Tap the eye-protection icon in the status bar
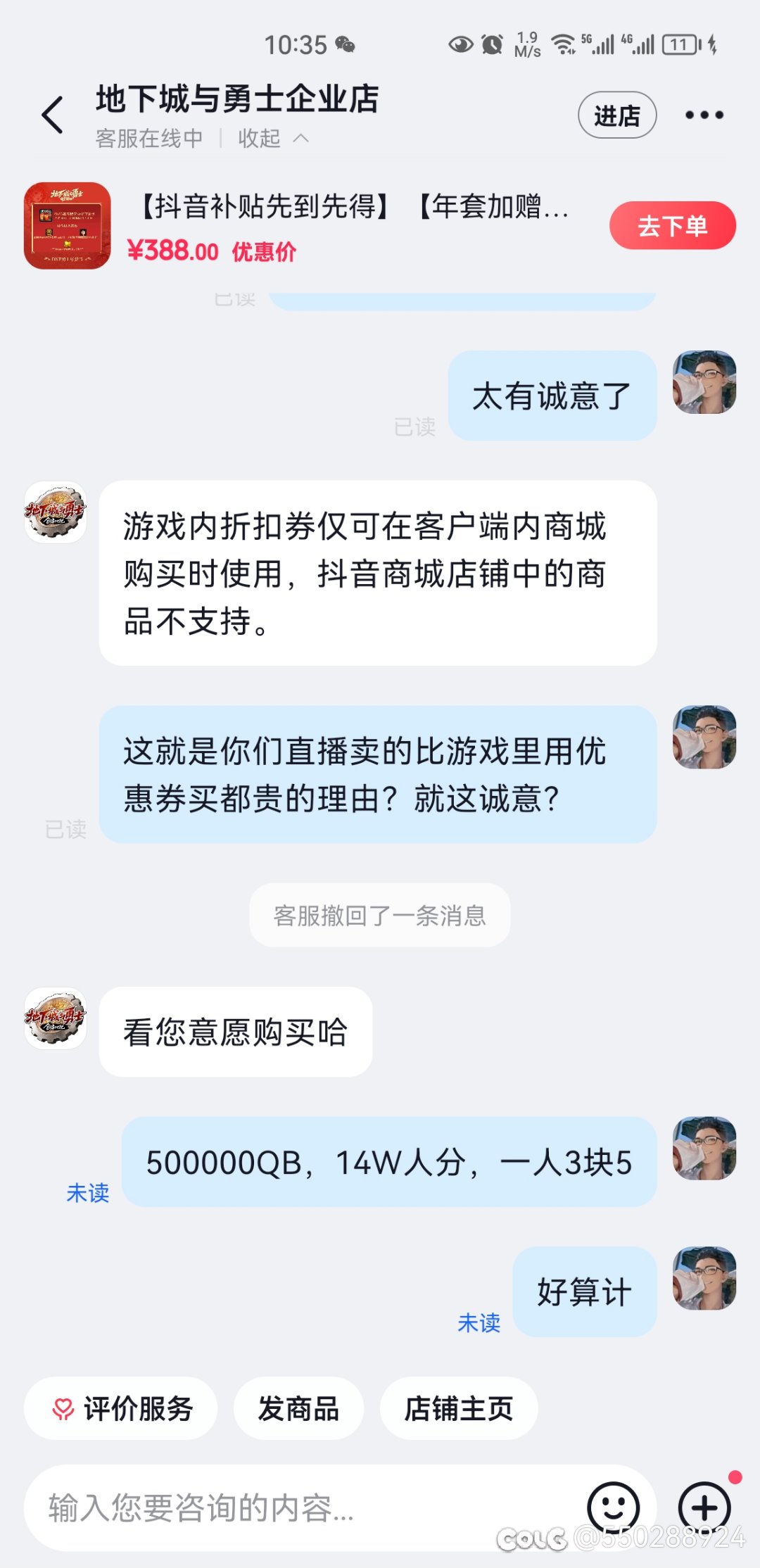The height and width of the screenshot is (1568, 760). pos(460,44)
